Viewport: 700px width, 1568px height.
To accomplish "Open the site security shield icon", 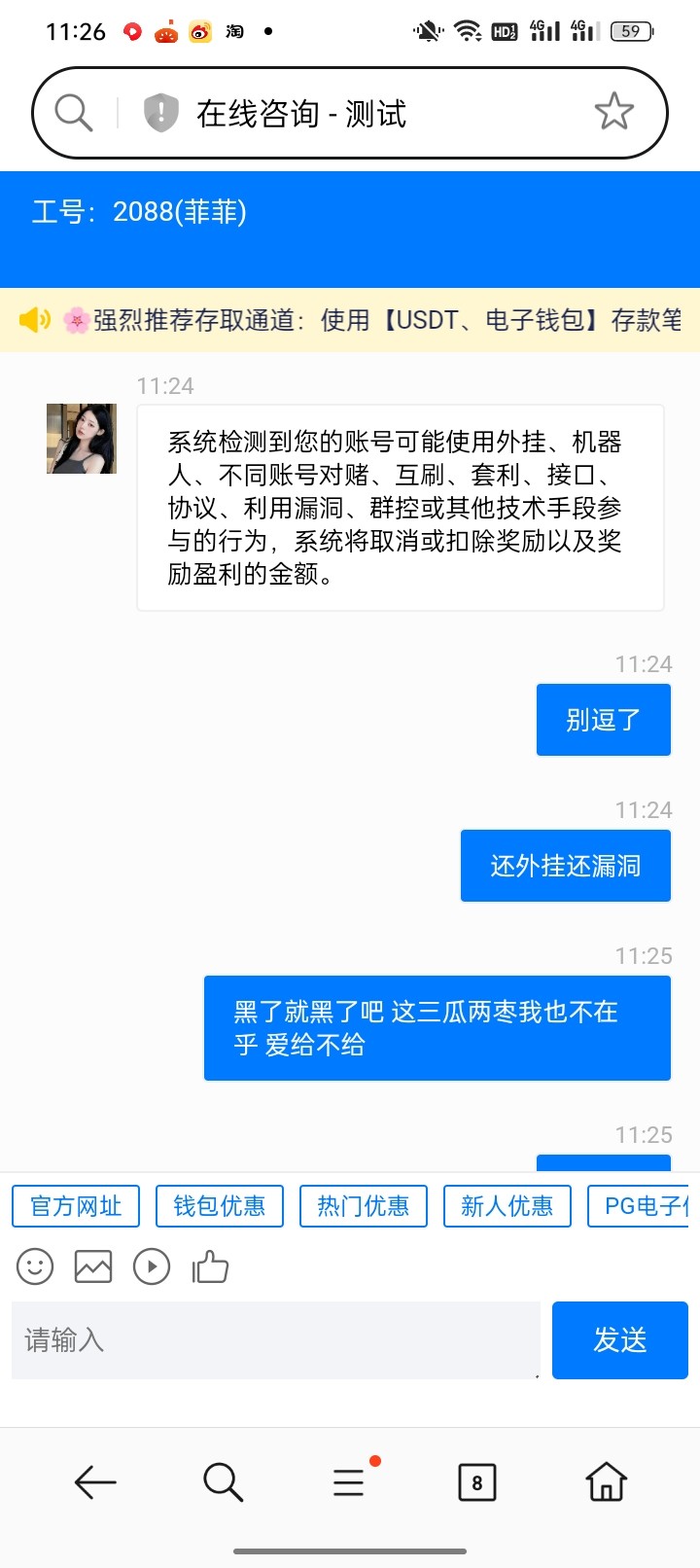I will (x=160, y=113).
